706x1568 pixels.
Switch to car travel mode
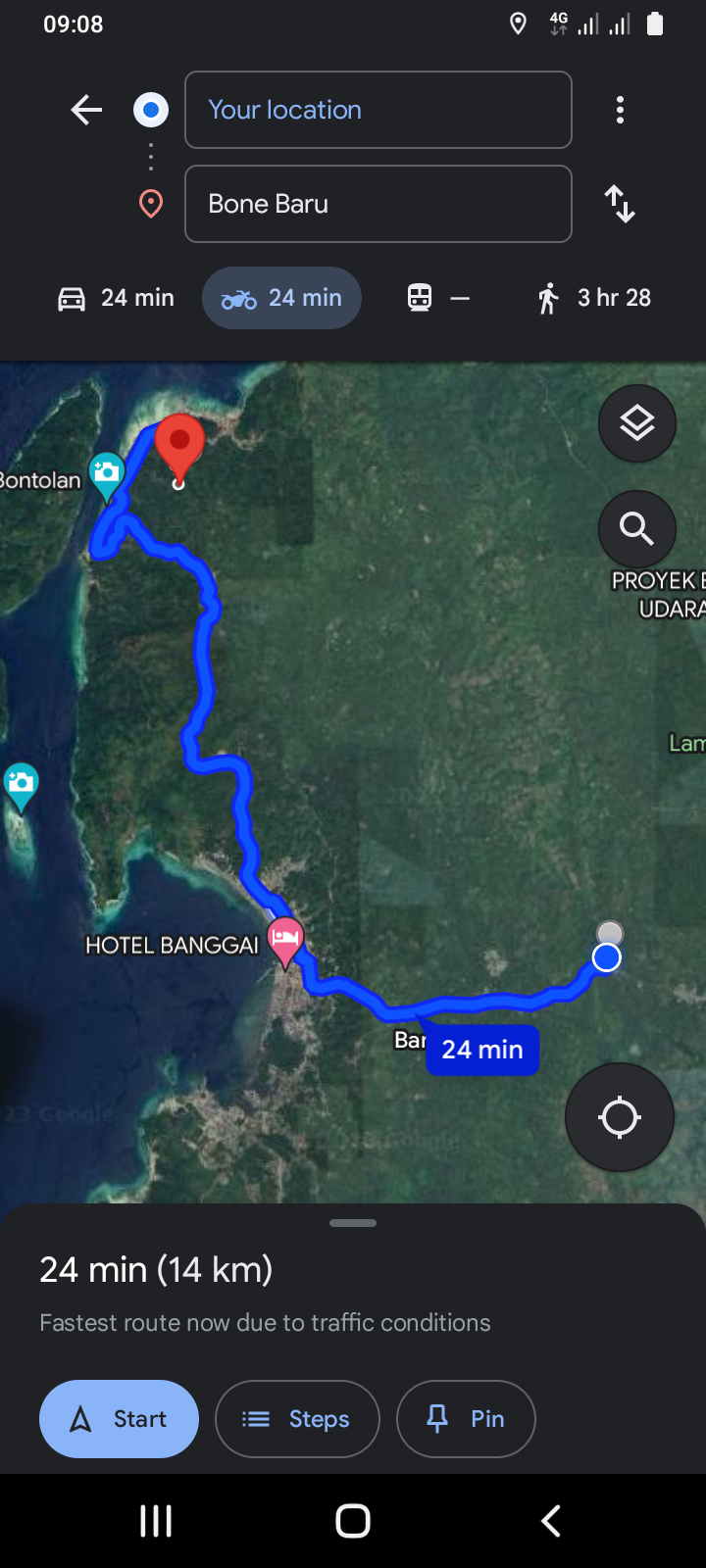point(116,298)
